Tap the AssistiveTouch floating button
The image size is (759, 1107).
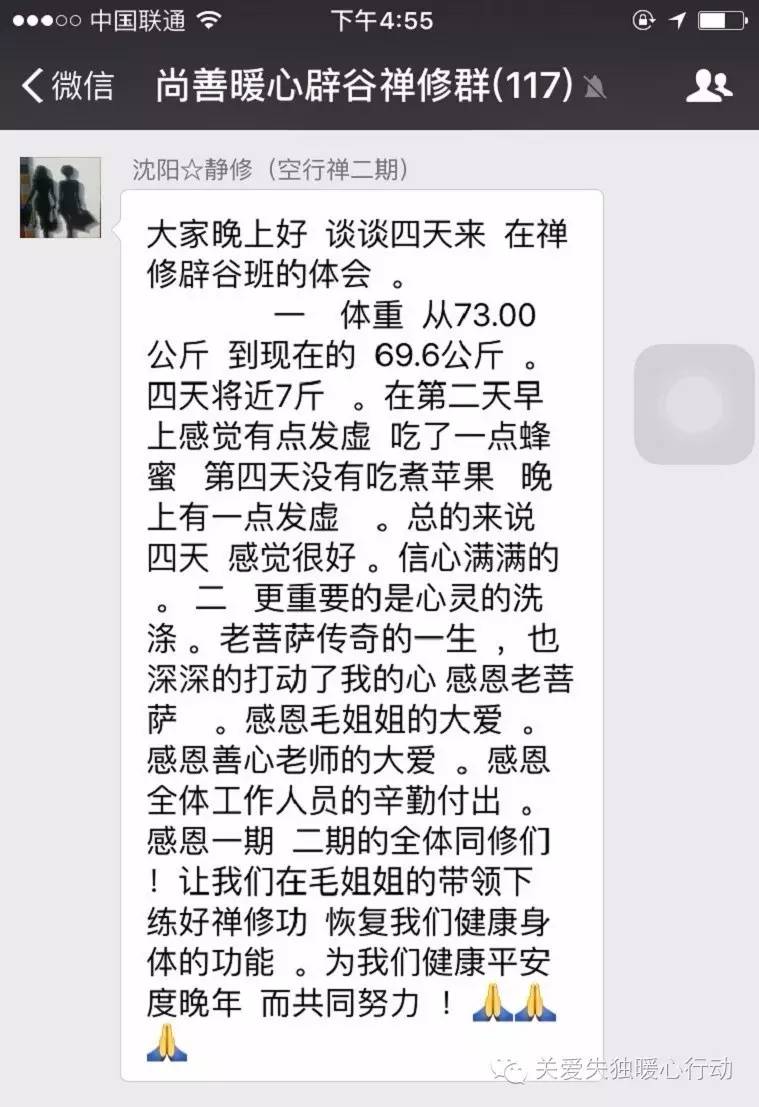694,404
